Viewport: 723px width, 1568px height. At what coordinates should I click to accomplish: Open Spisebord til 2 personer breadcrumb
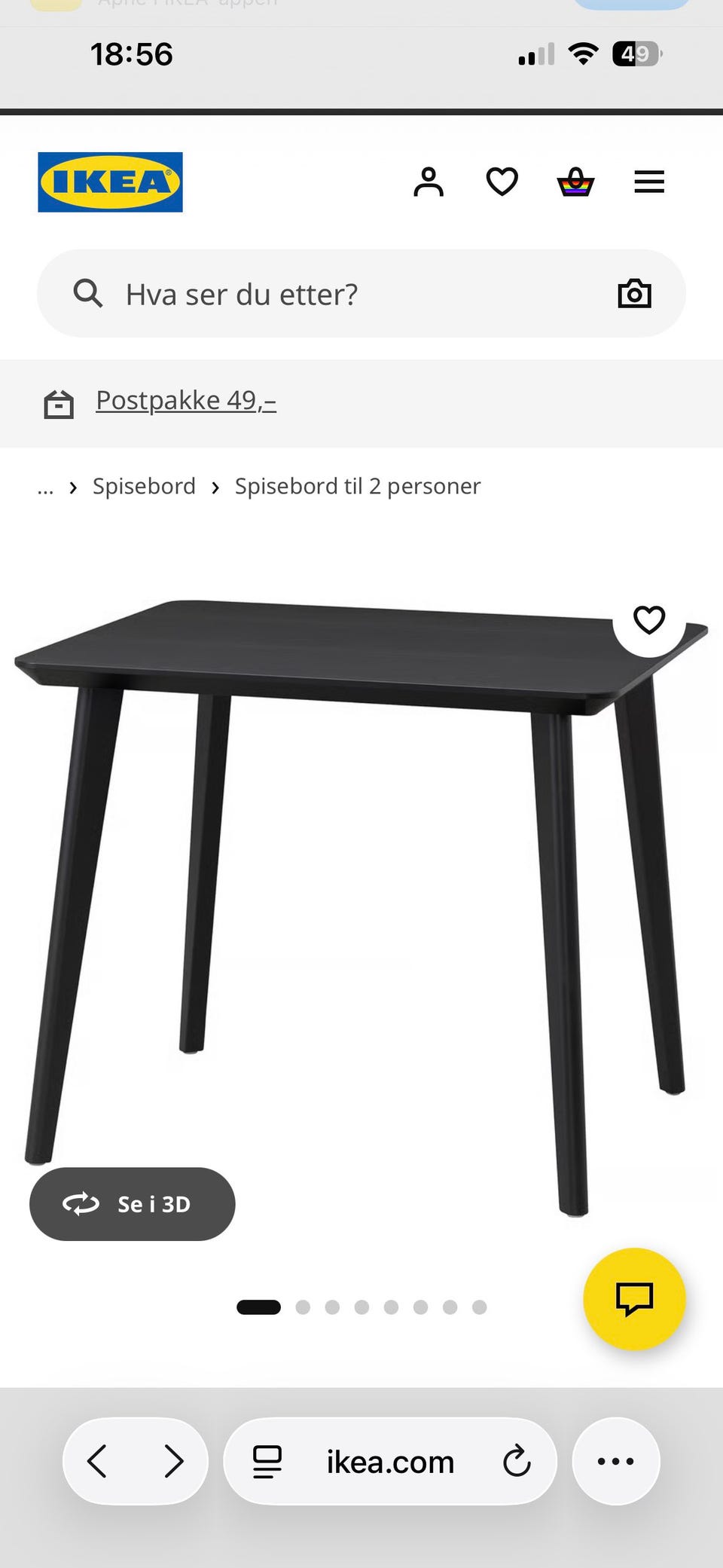(358, 487)
